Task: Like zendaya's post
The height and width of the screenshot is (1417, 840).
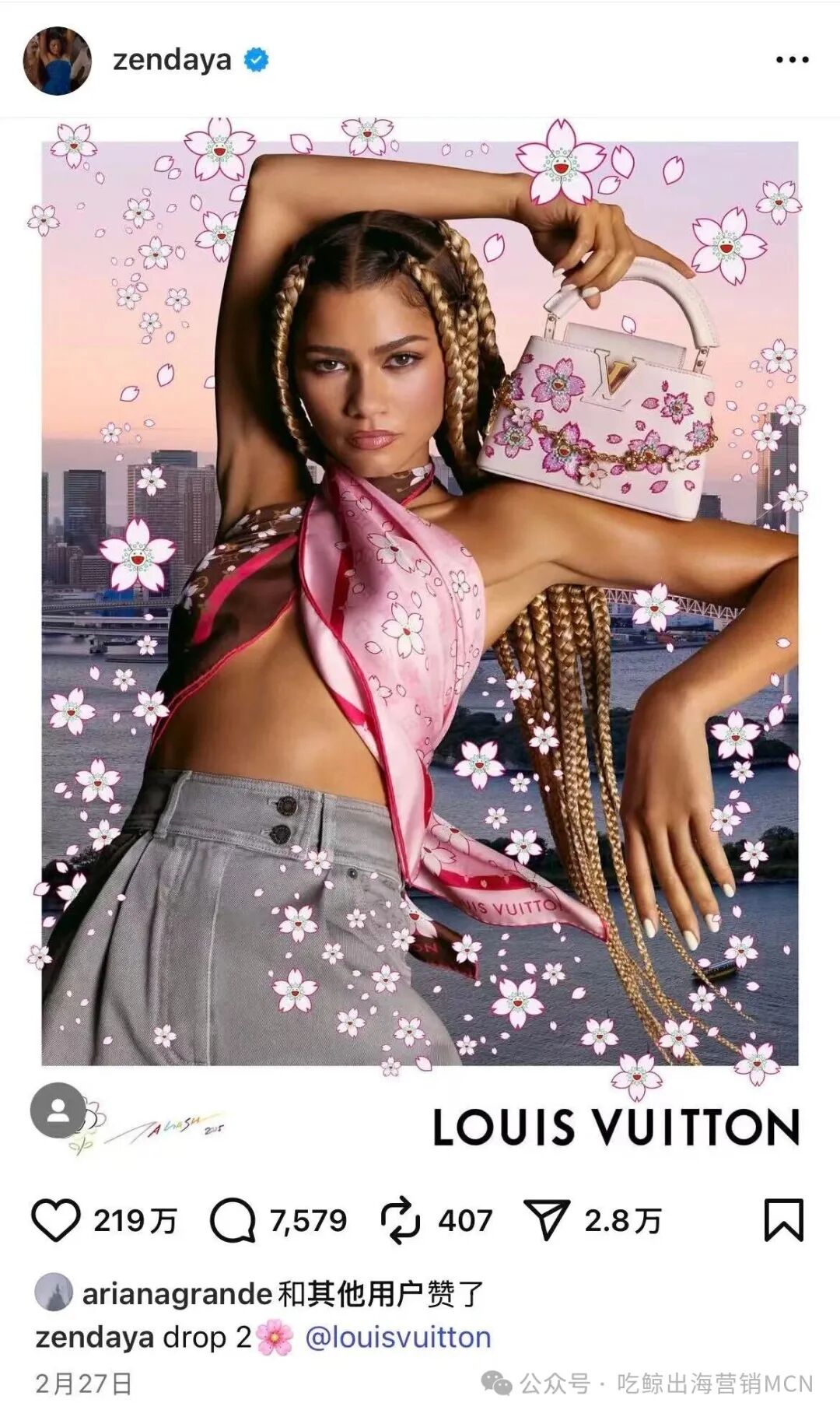Action: 56,1219
